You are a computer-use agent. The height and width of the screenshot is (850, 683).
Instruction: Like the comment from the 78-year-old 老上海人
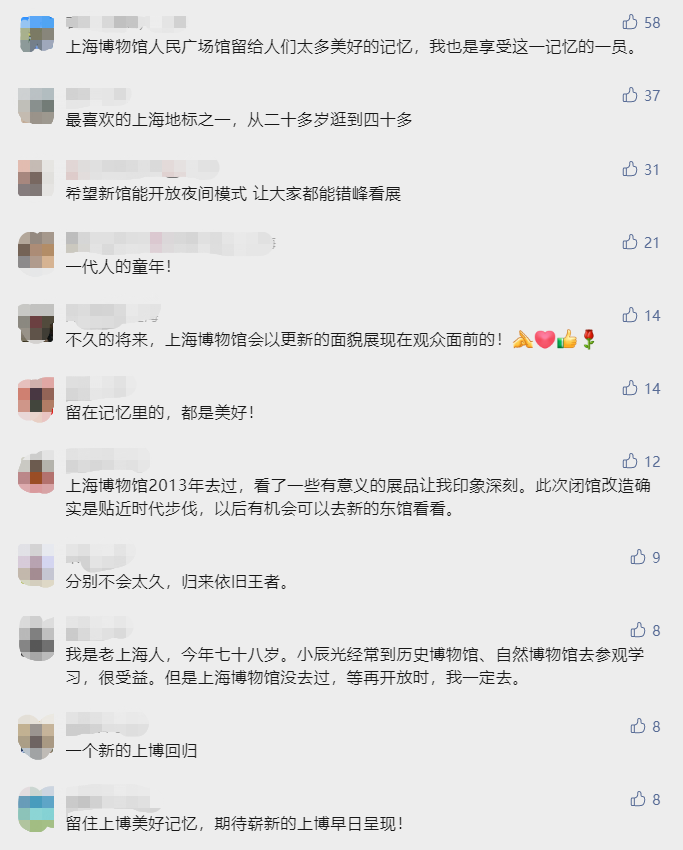[x=637, y=630]
